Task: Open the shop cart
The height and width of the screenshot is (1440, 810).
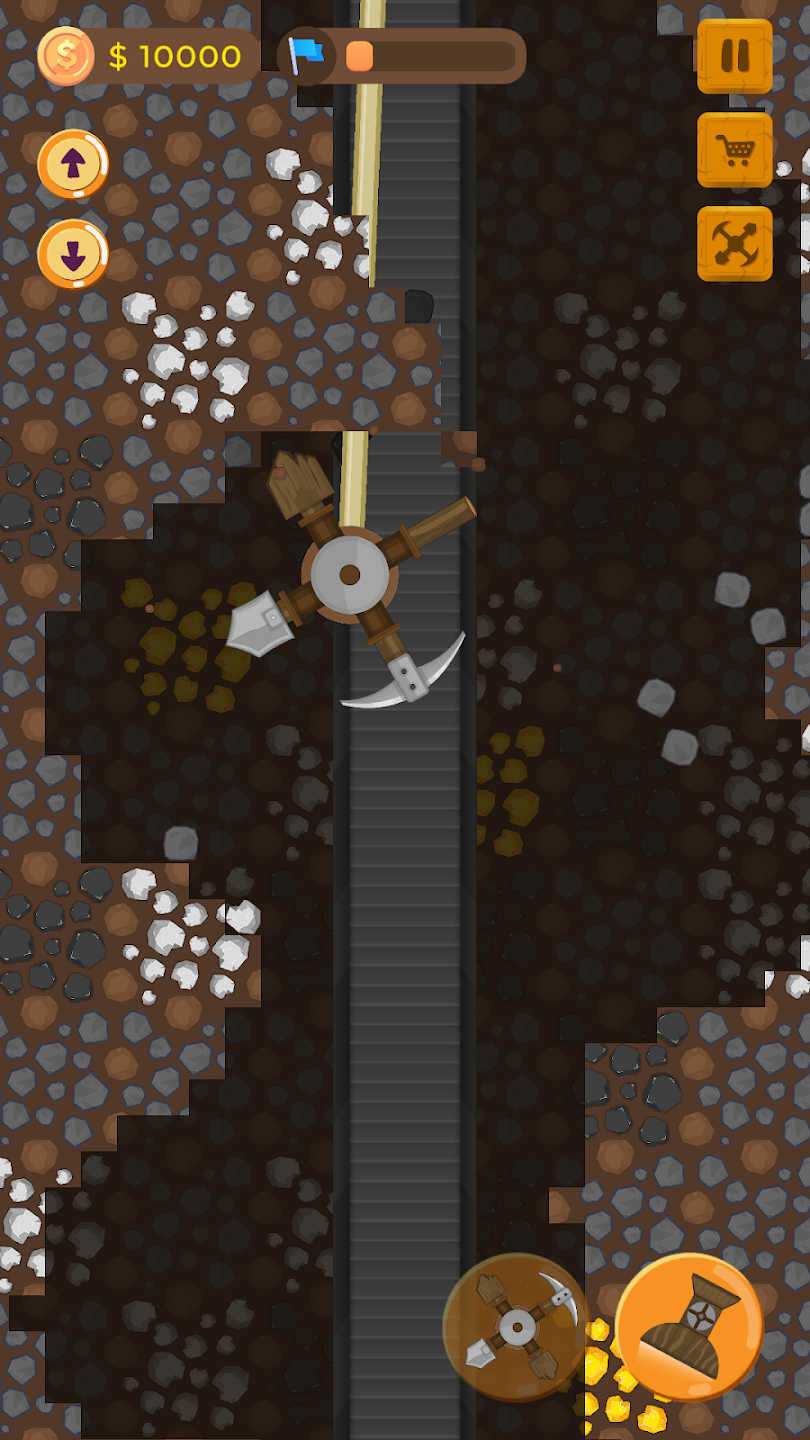Action: coord(734,150)
